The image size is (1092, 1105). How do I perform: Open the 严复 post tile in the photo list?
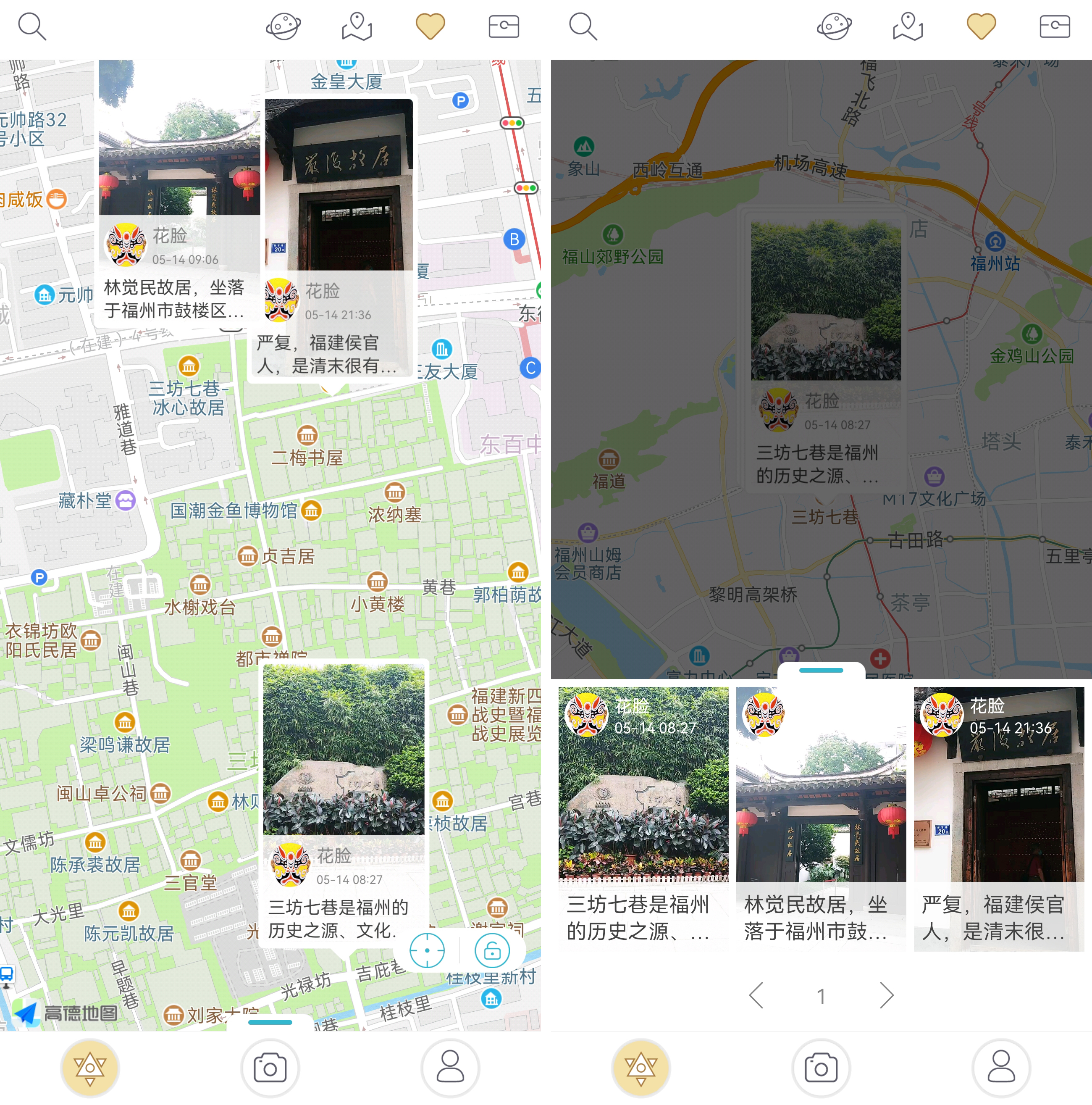click(998, 818)
